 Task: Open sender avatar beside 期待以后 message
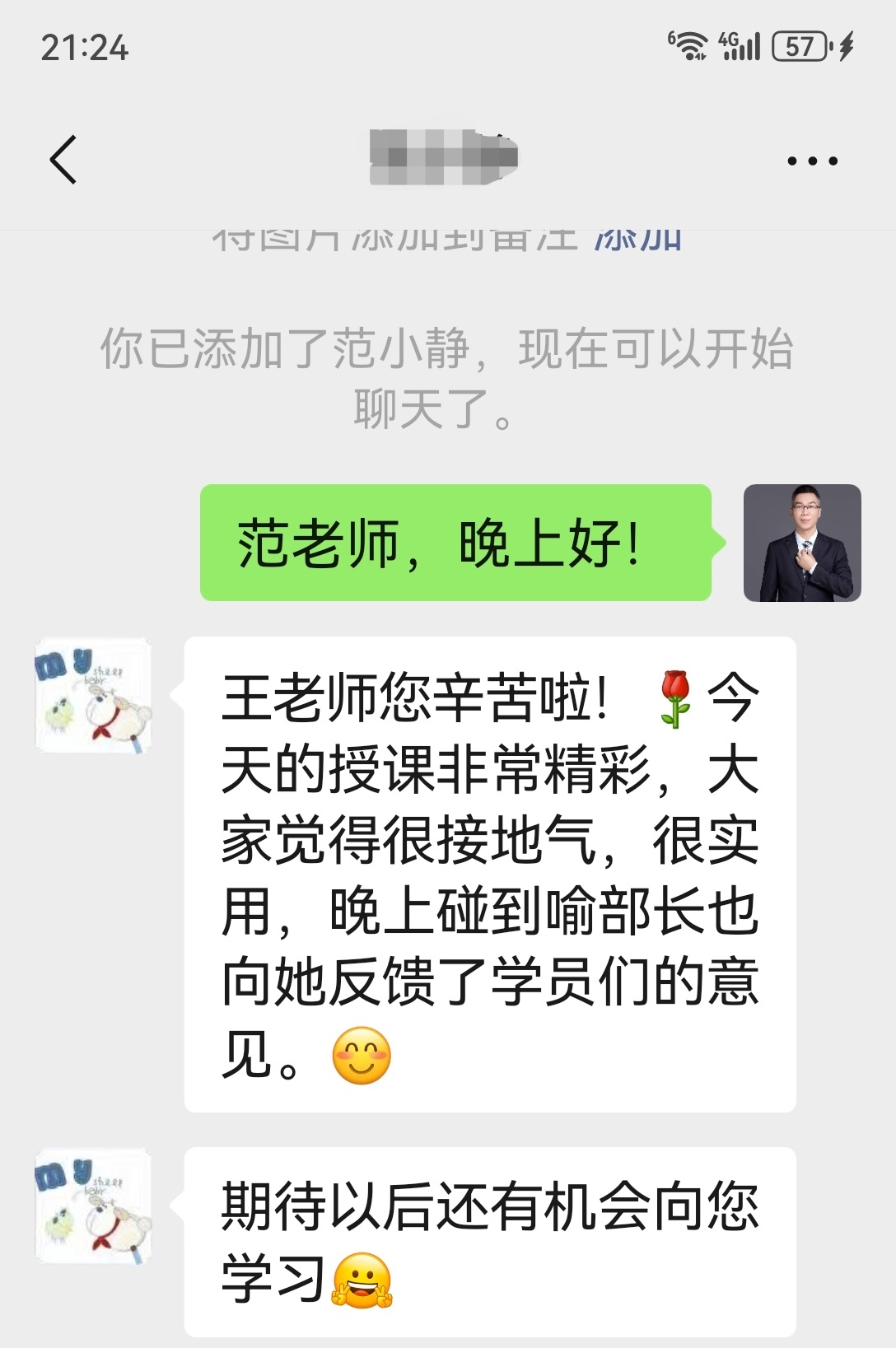tap(93, 1206)
